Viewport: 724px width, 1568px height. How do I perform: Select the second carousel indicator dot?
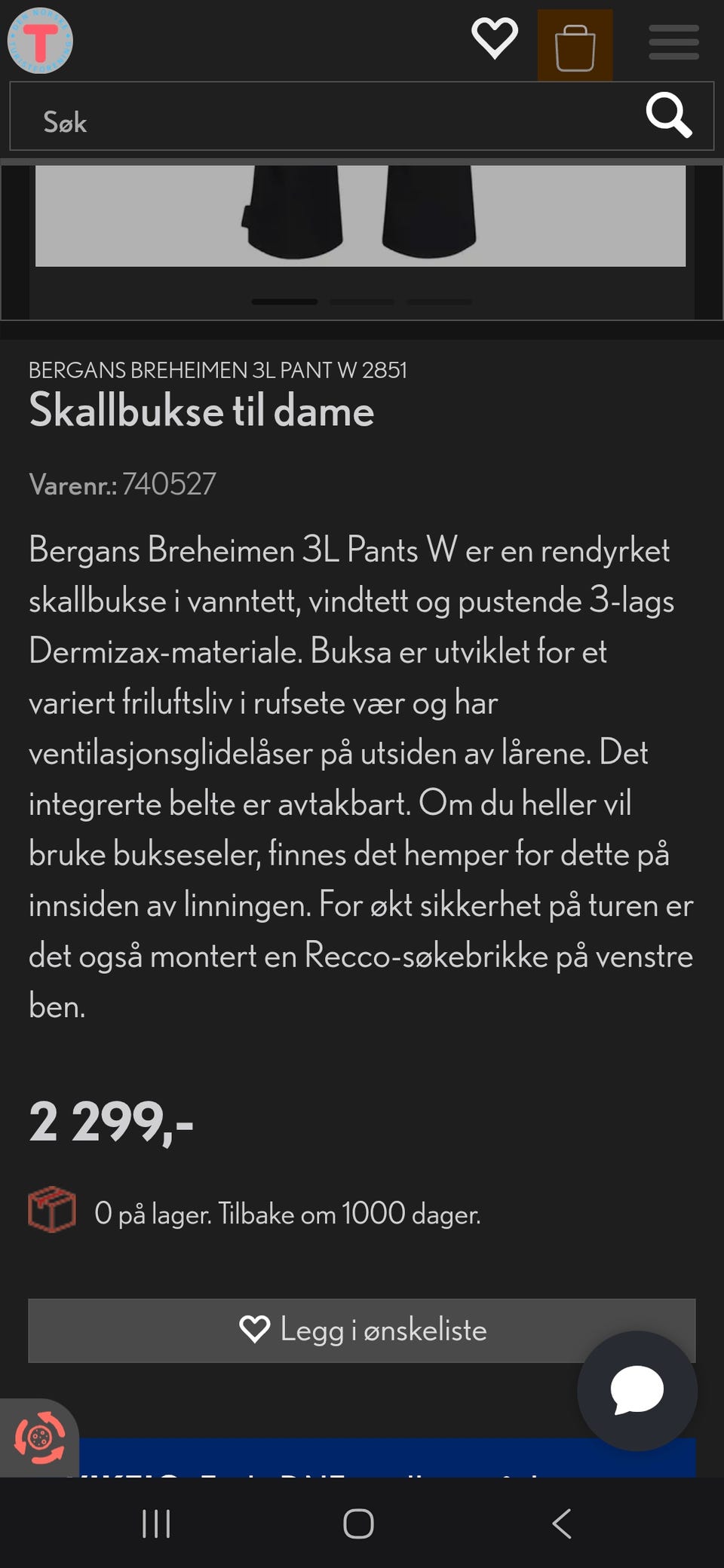[362, 301]
